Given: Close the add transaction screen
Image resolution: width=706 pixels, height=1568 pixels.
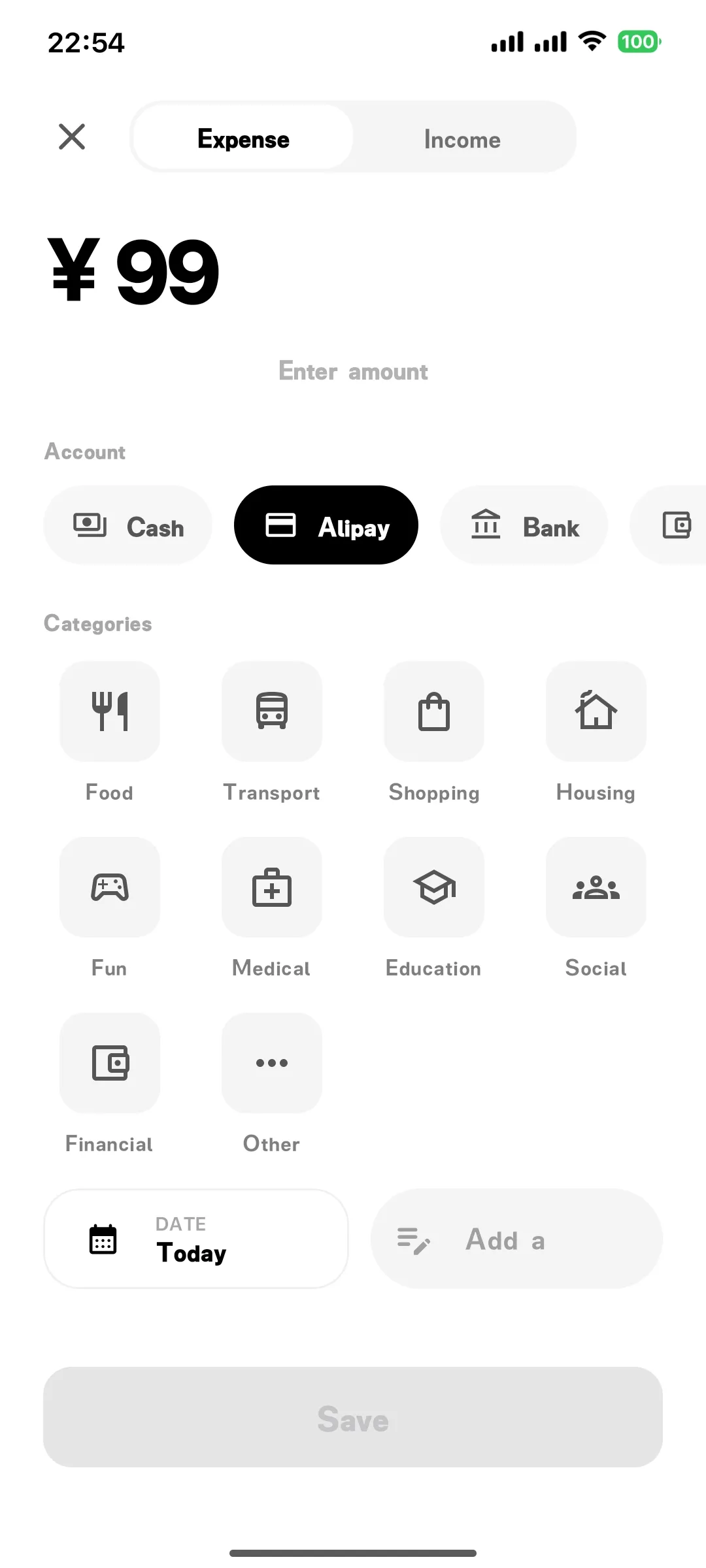Looking at the screenshot, I should click(72, 137).
